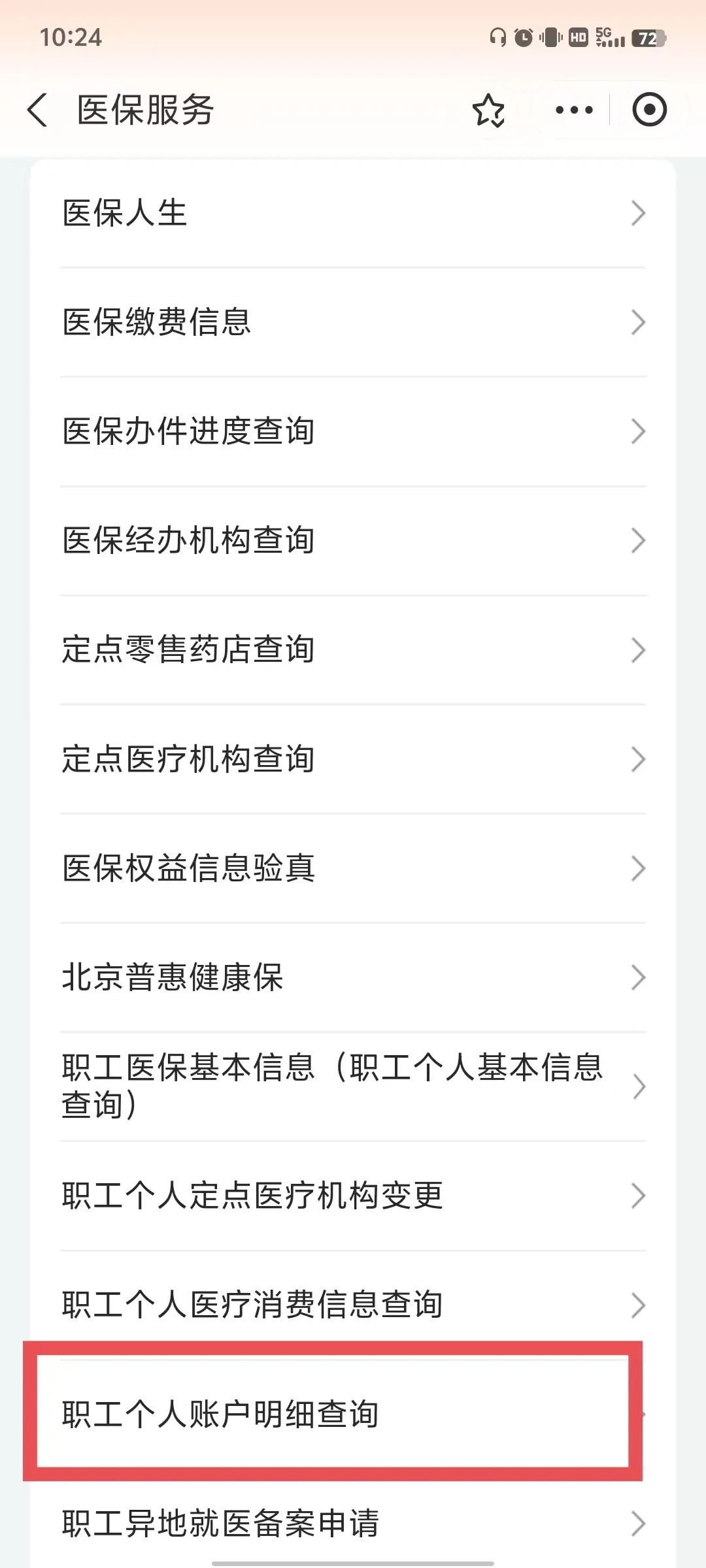Screen dimensions: 706x1568
Task: Open 定点医疗机构查询
Action: click(353, 759)
